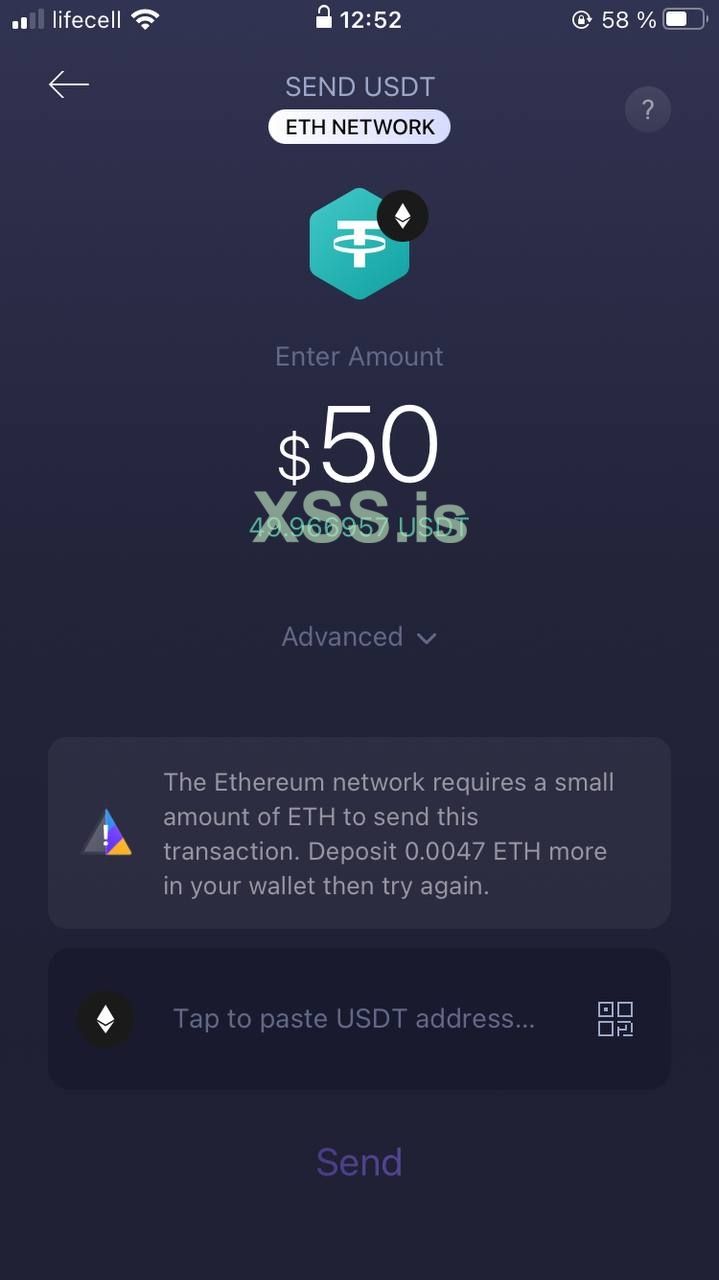Tap the Send button

359,1162
